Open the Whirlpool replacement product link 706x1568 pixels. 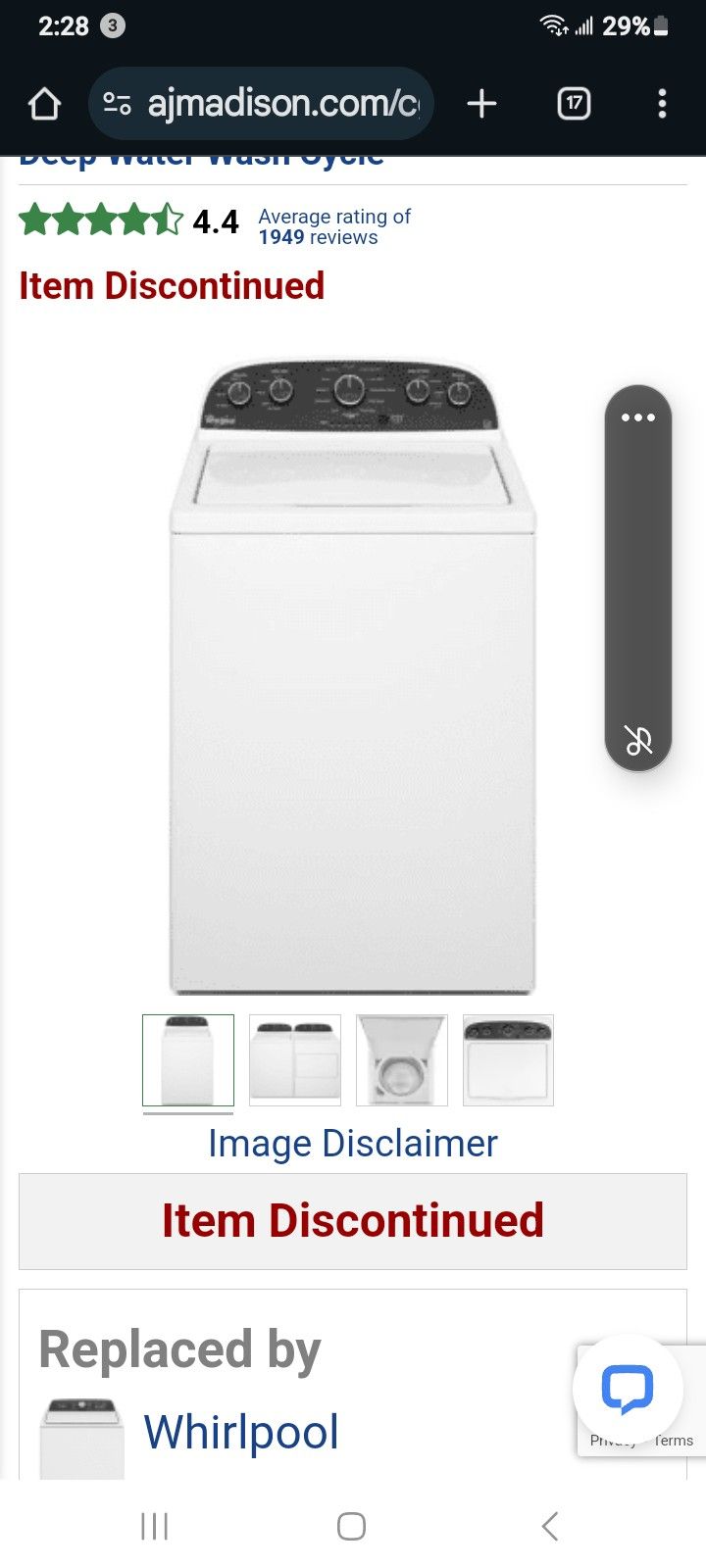(240, 1432)
